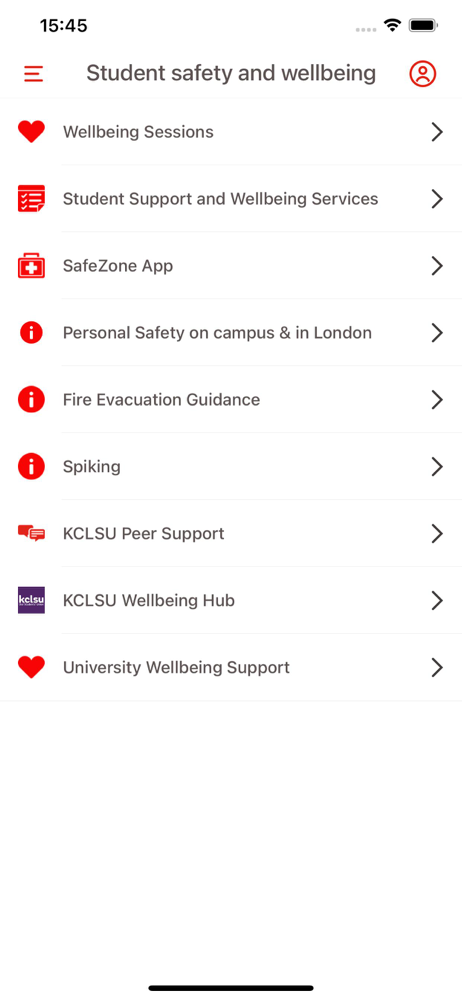
Task: Open KCLSU Peer Support
Action: [x=231, y=534]
